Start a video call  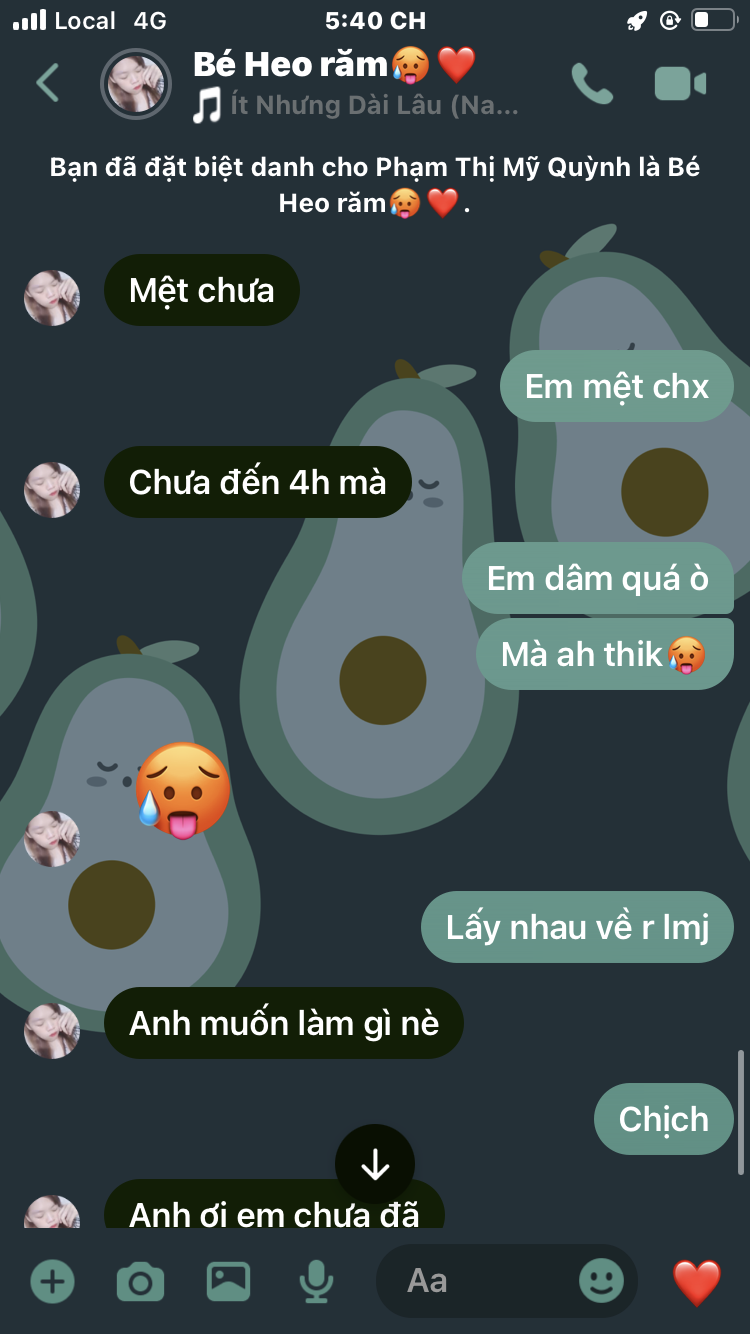coord(680,84)
